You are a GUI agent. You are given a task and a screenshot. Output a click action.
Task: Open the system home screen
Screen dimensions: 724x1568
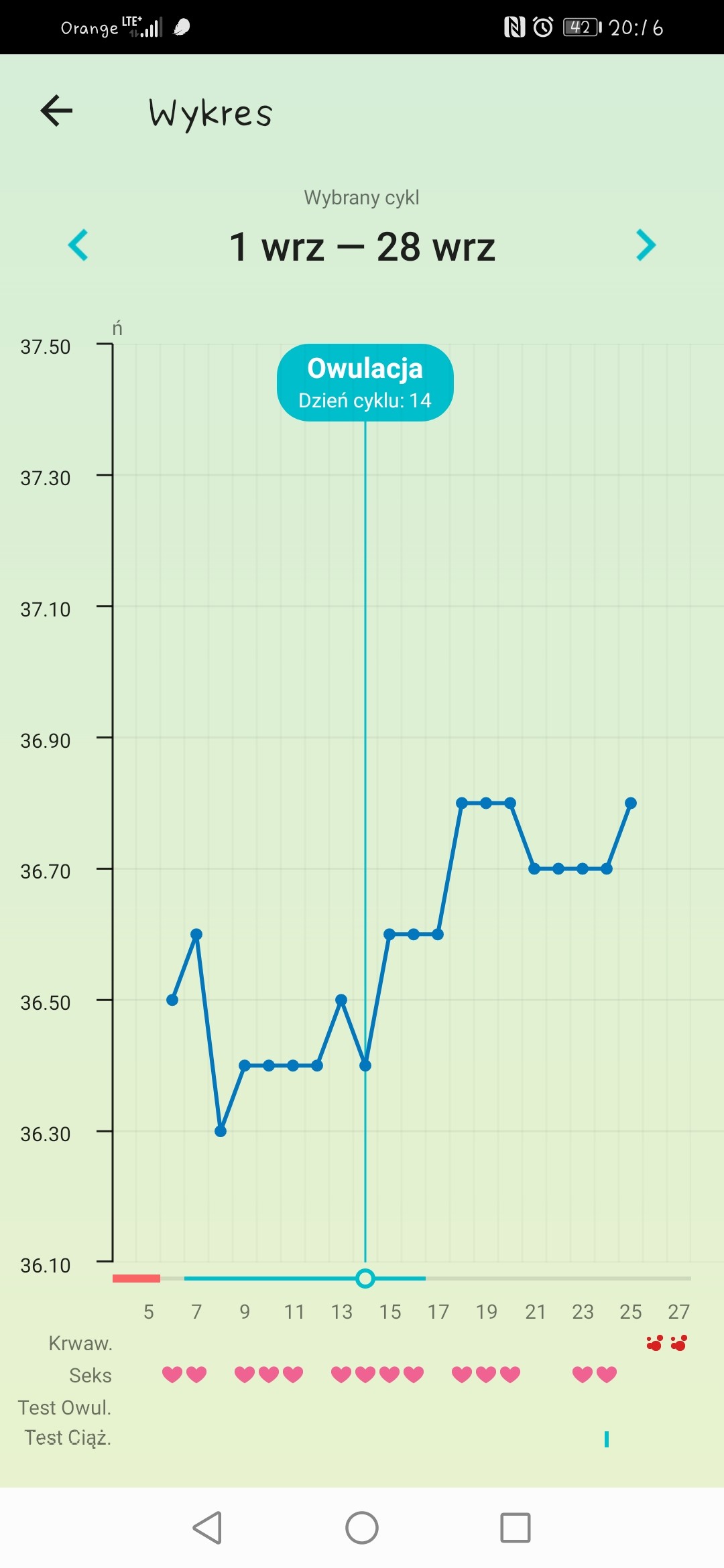point(362,1528)
